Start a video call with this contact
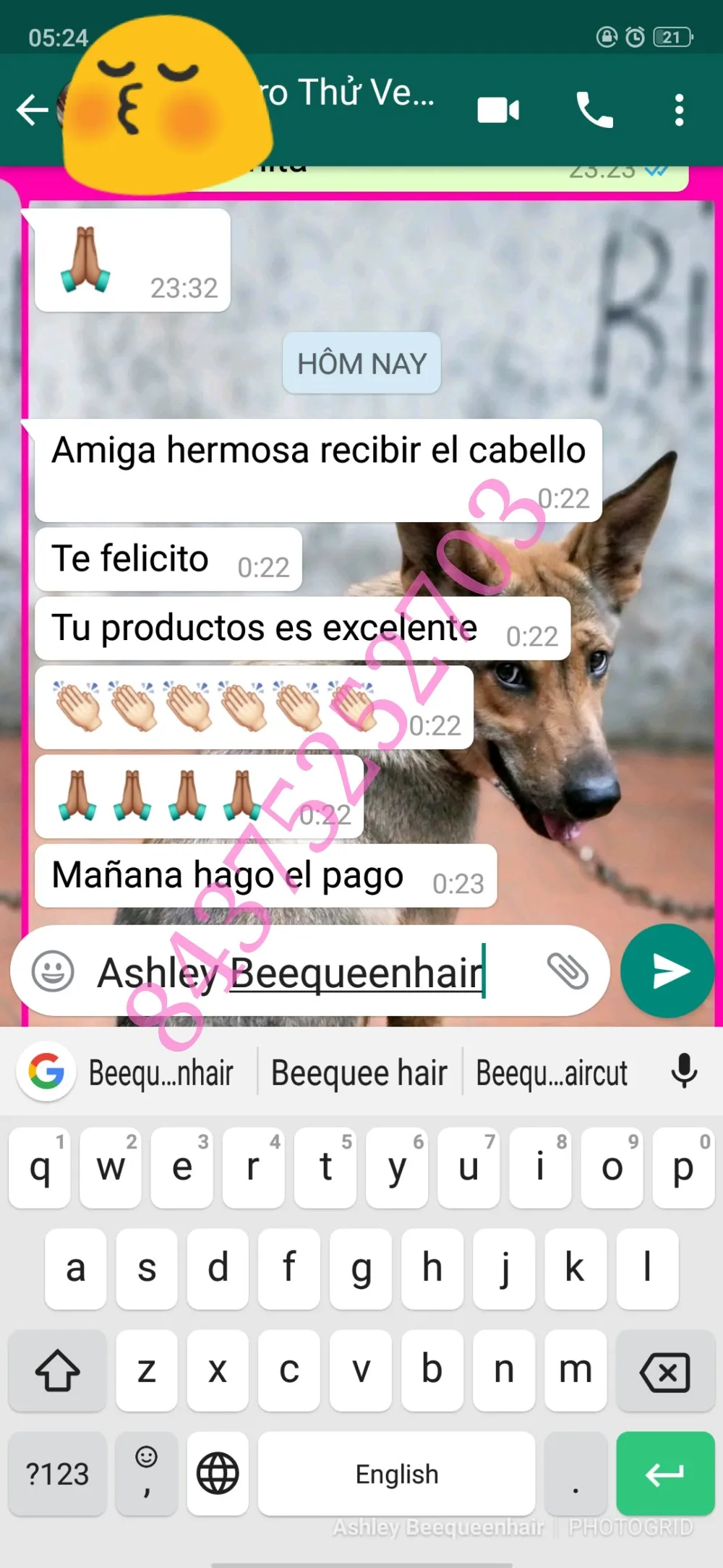This screenshot has width=723, height=1568. (498, 111)
